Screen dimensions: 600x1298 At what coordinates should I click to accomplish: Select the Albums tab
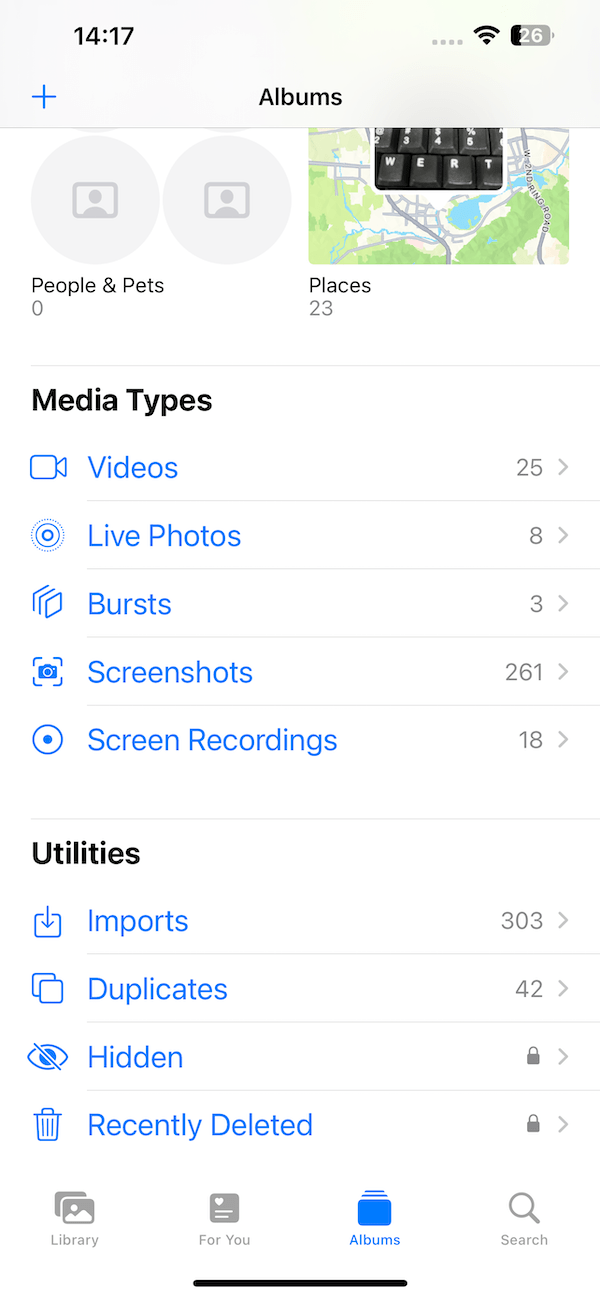point(374,1219)
